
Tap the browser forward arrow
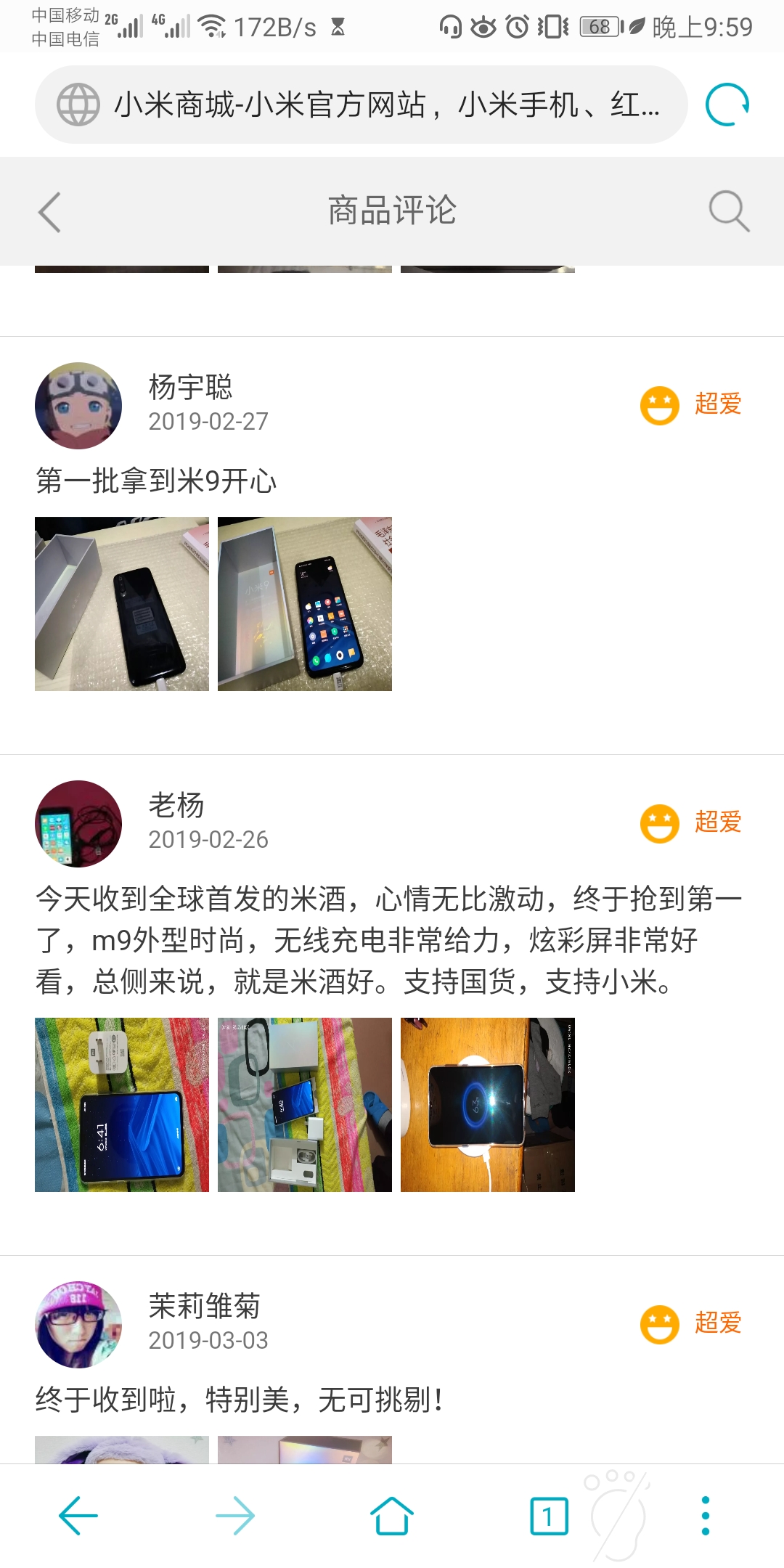point(235,1516)
